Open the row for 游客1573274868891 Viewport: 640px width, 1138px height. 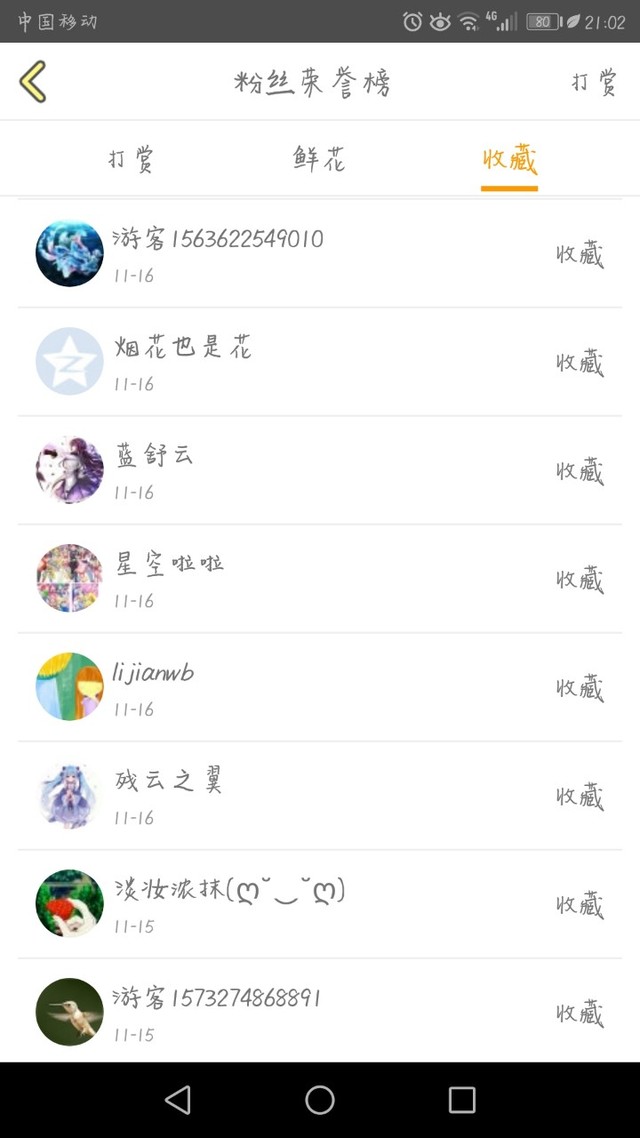[320, 1012]
